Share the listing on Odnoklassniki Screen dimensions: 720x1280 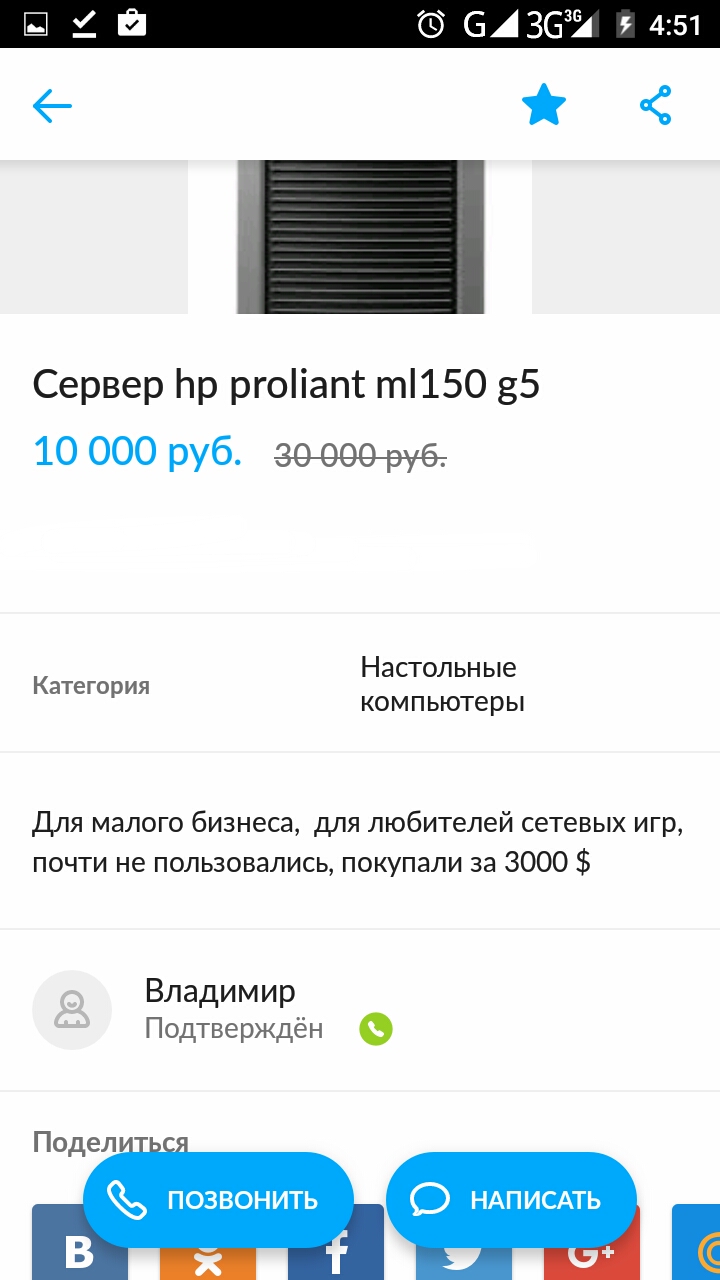[x=208, y=1262]
